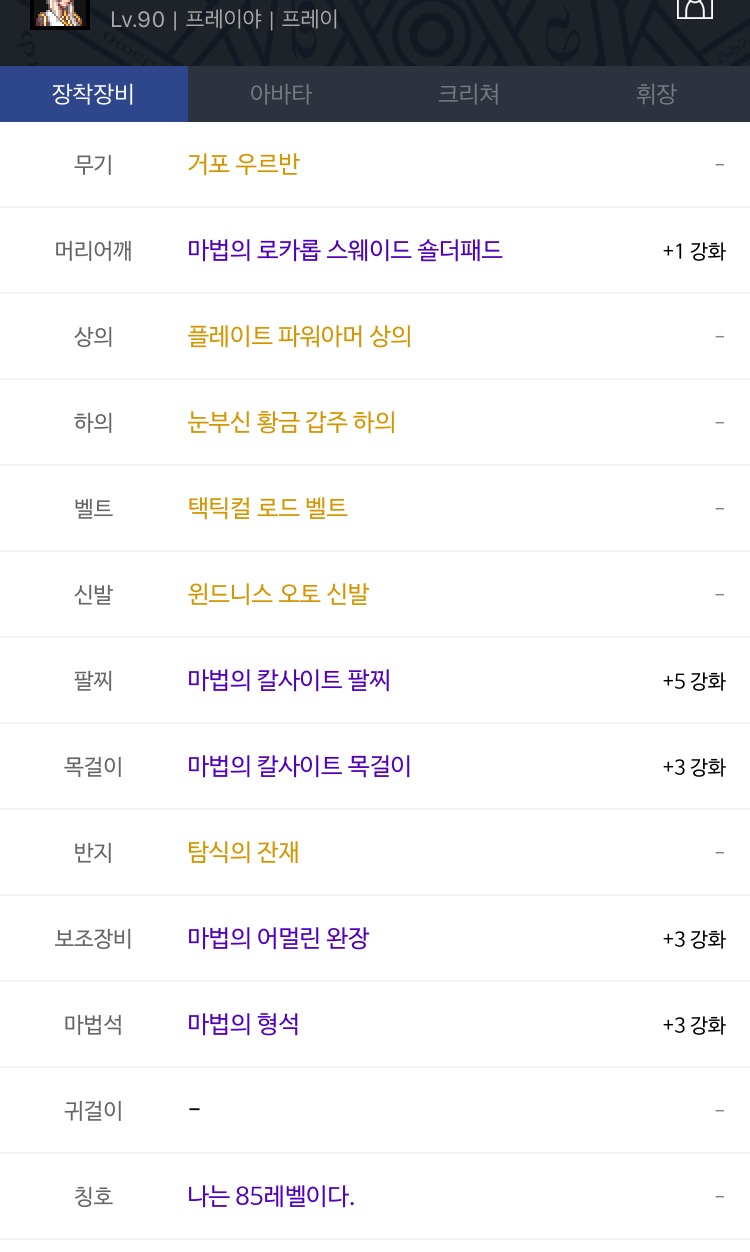The image size is (750, 1252).
Task: View ring item 탐식의 잔재
Action: tap(243, 852)
